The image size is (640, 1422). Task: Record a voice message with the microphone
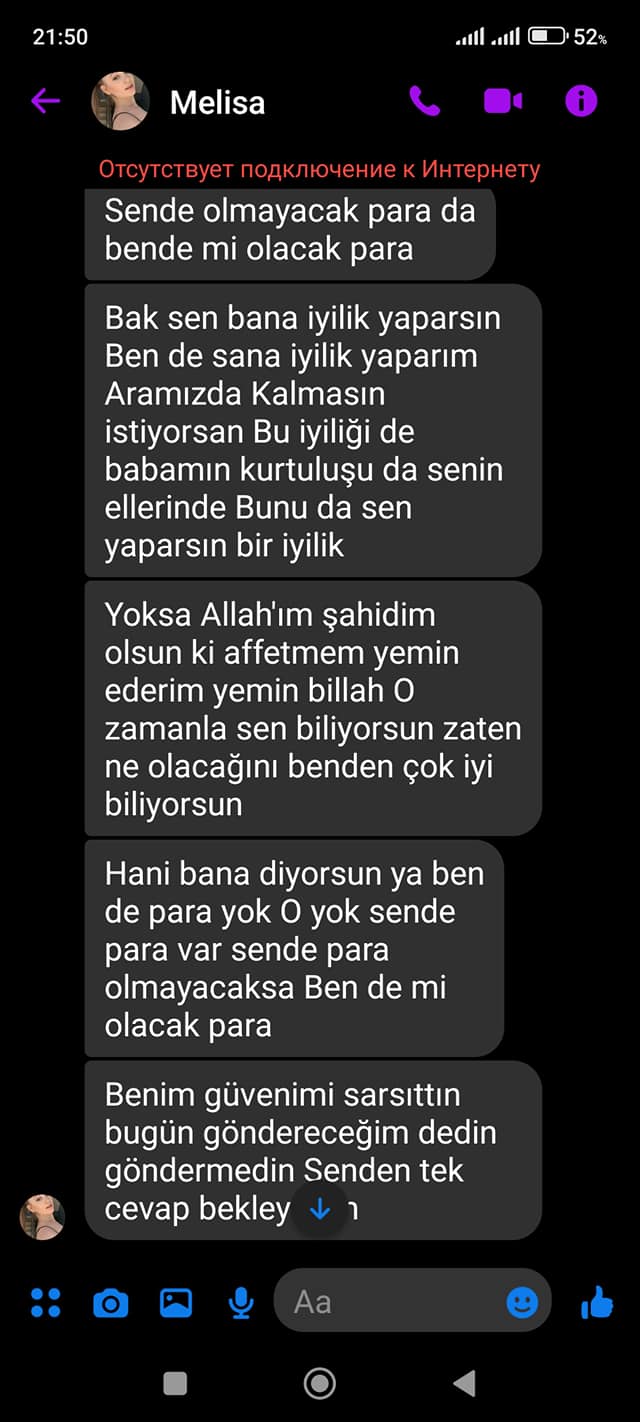[x=241, y=1302]
